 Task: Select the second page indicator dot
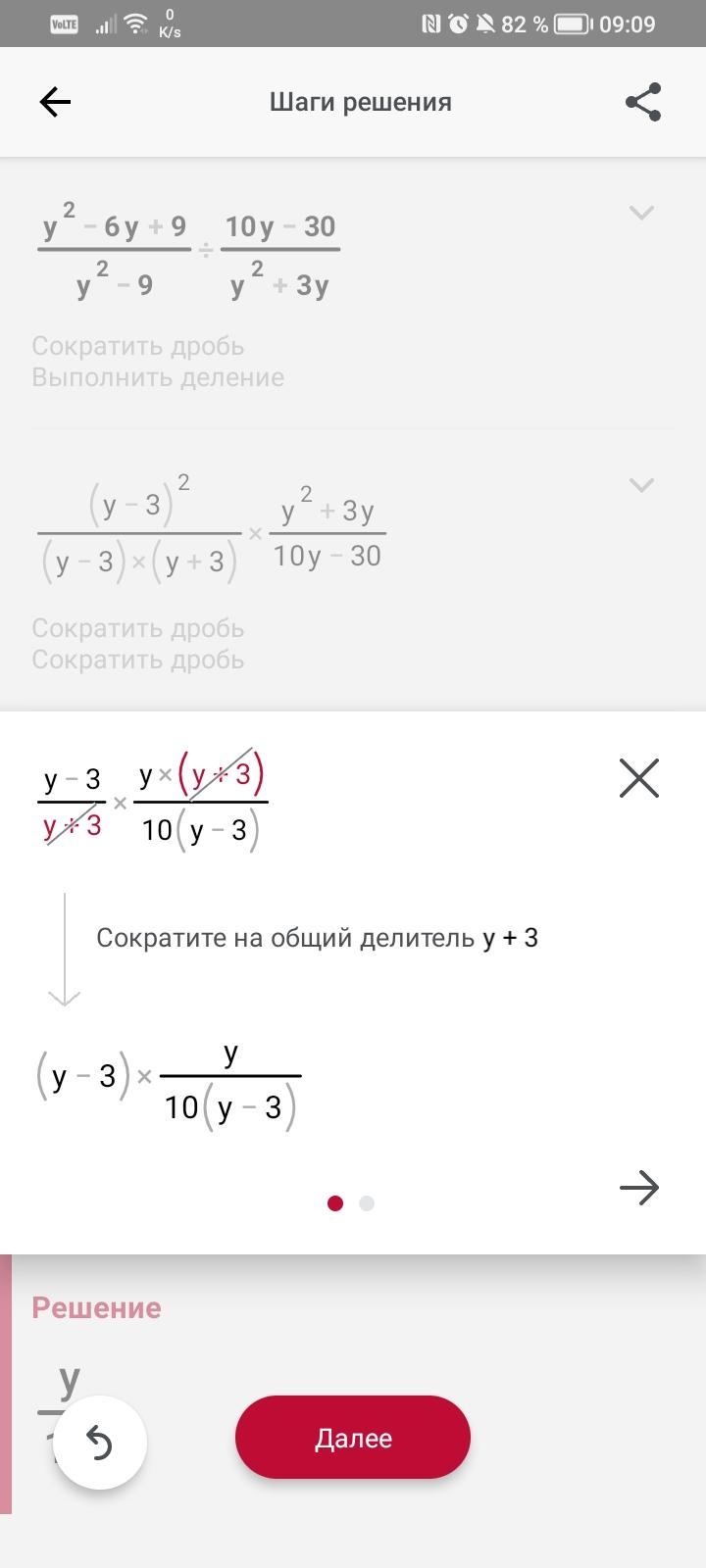pyautogui.click(x=367, y=1203)
